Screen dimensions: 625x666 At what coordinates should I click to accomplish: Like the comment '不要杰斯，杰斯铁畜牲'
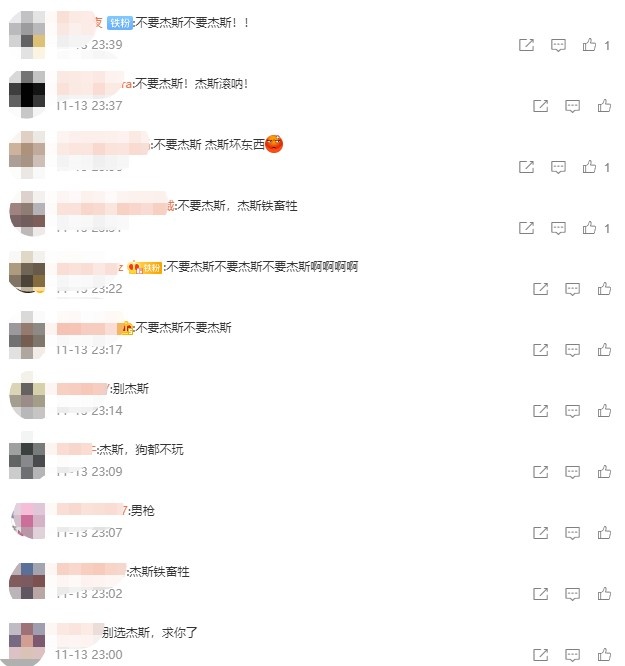[590, 228]
